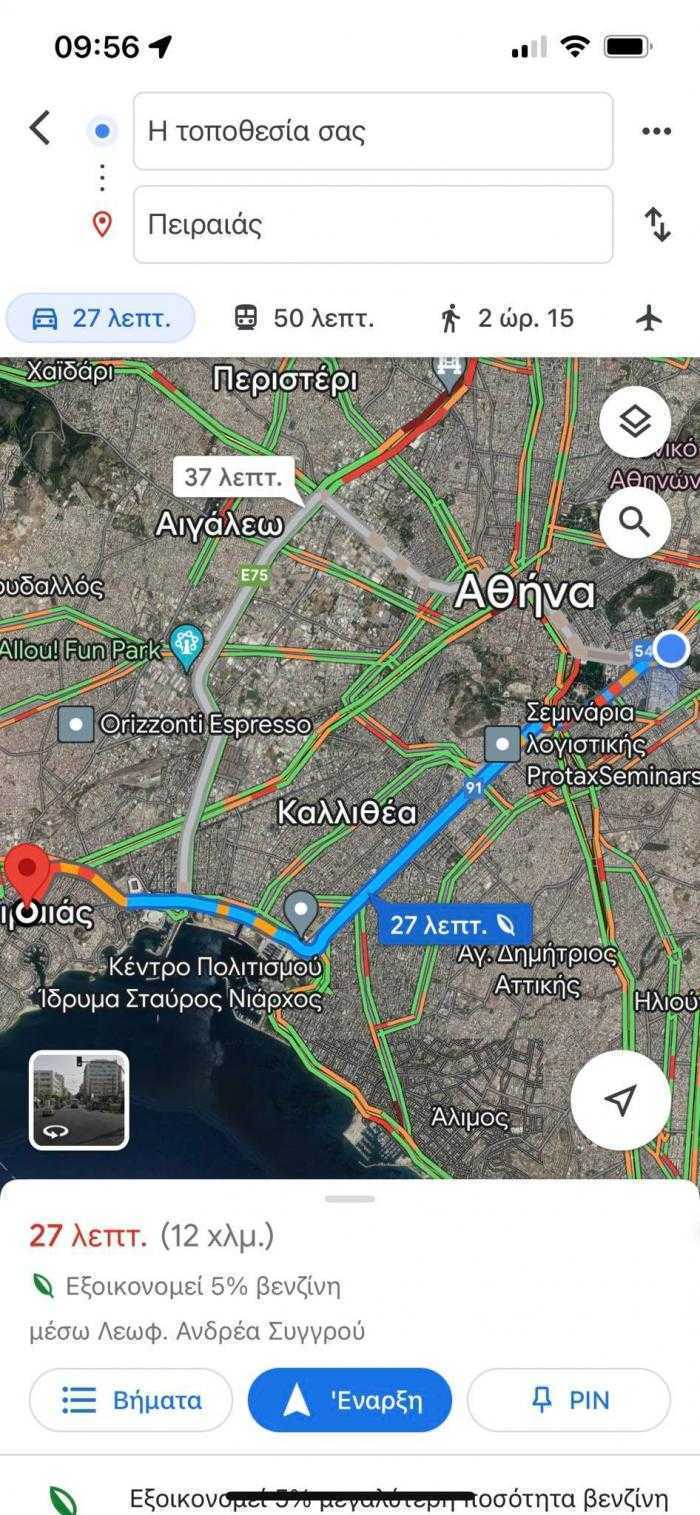Search along the route
The image size is (700, 1515).
635,522
